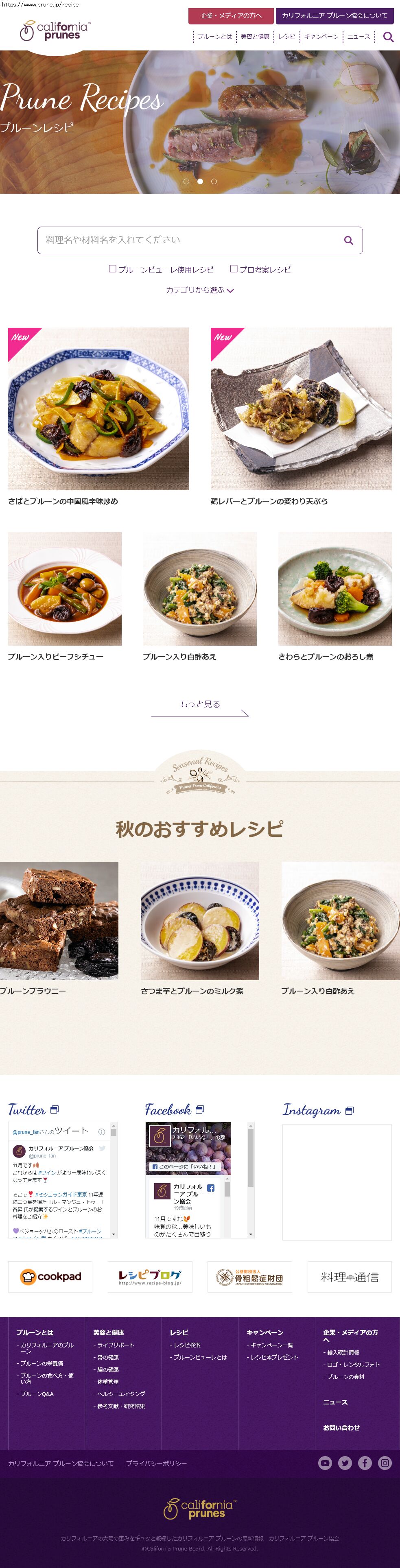
Task: Open プライバシーポリシー in the footer
Action: coord(157,1463)
